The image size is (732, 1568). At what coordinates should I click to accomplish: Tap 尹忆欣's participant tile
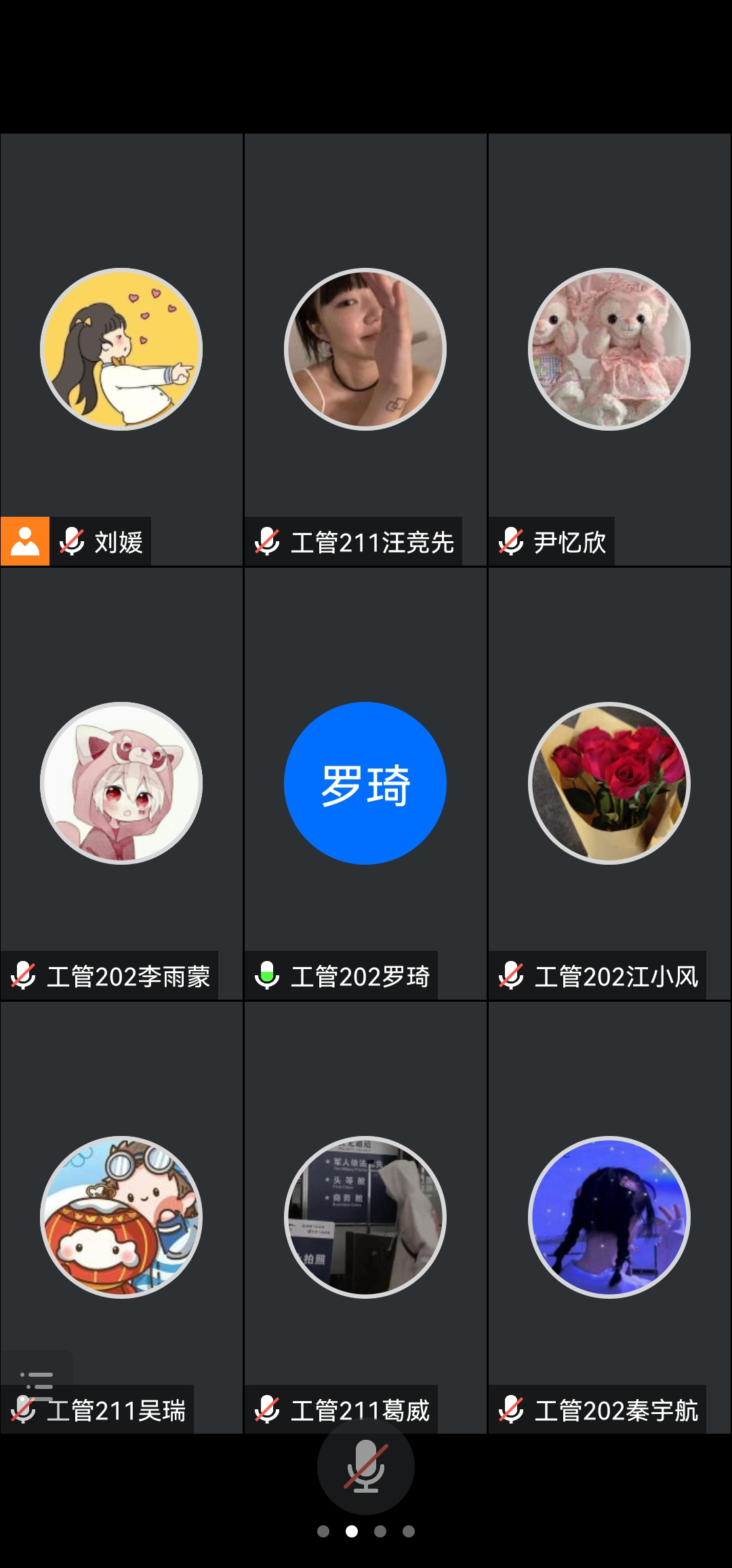(x=609, y=349)
